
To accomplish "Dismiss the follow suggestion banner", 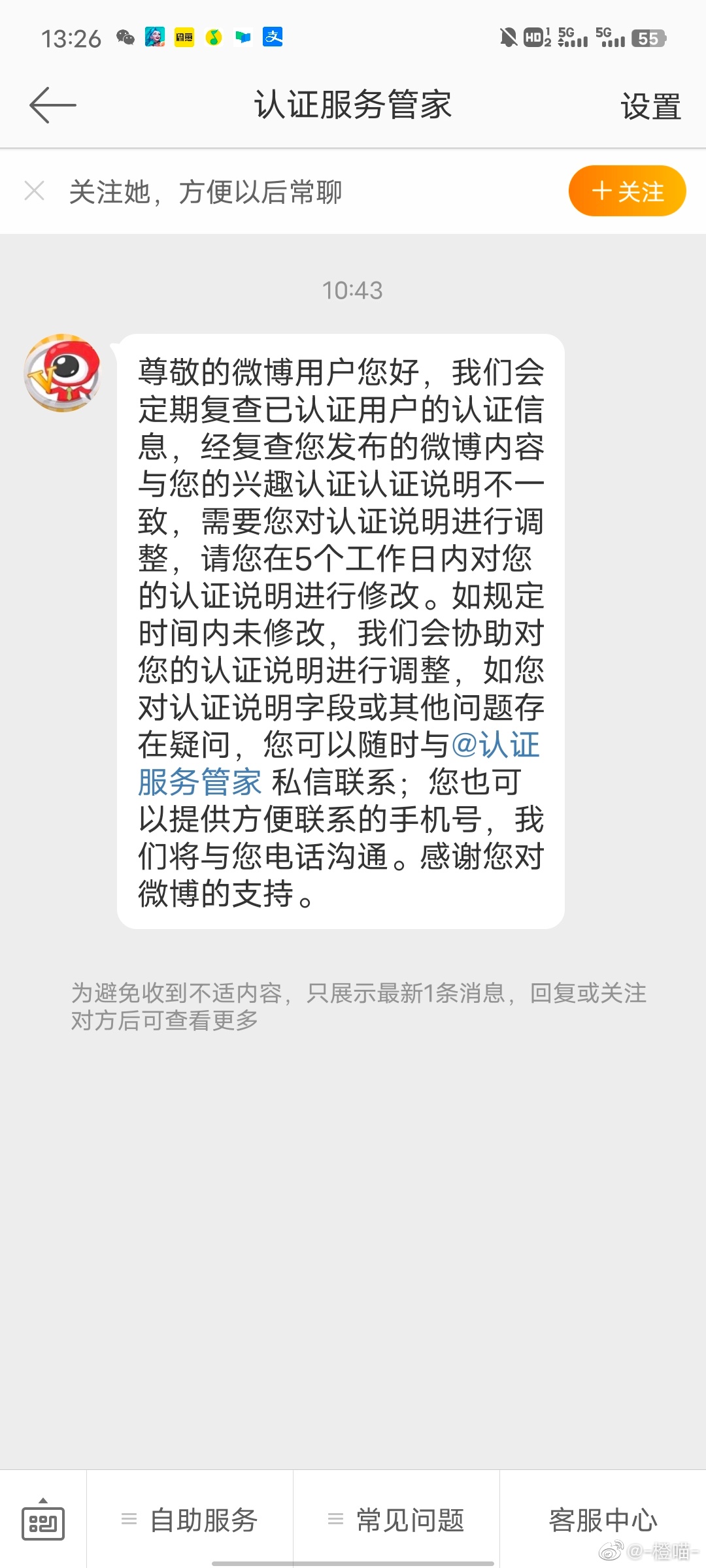I will tap(34, 191).
